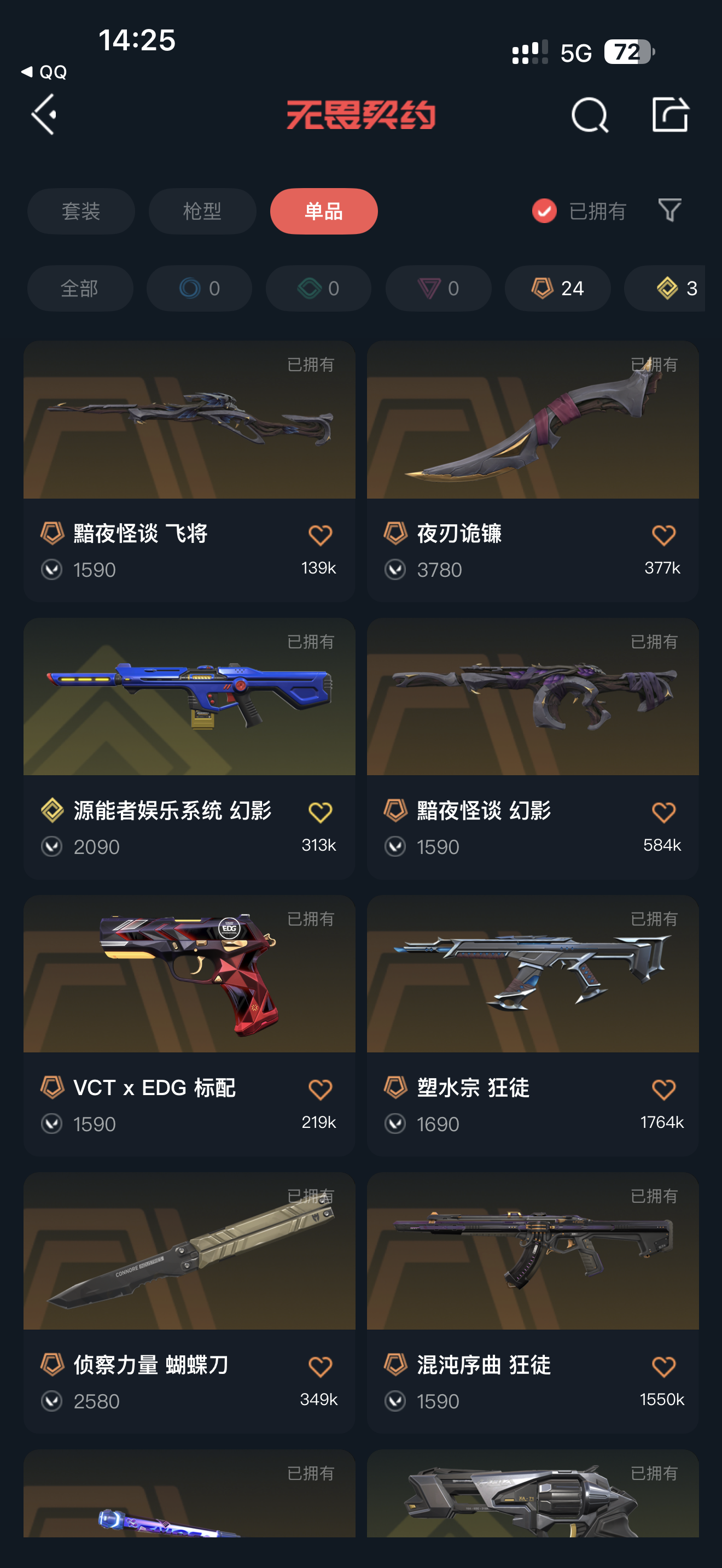Favorite the 源能者娱乐系统 幻影 skin
The image size is (722, 1568).
point(320,812)
